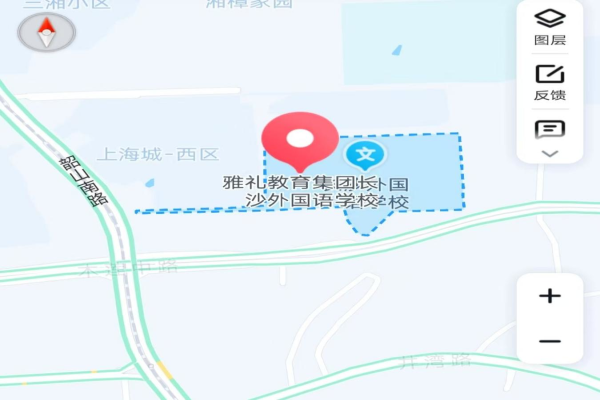Expand the side toolbar chevron
This screenshot has height=400, width=600.
pyautogui.click(x=549, y=153)
